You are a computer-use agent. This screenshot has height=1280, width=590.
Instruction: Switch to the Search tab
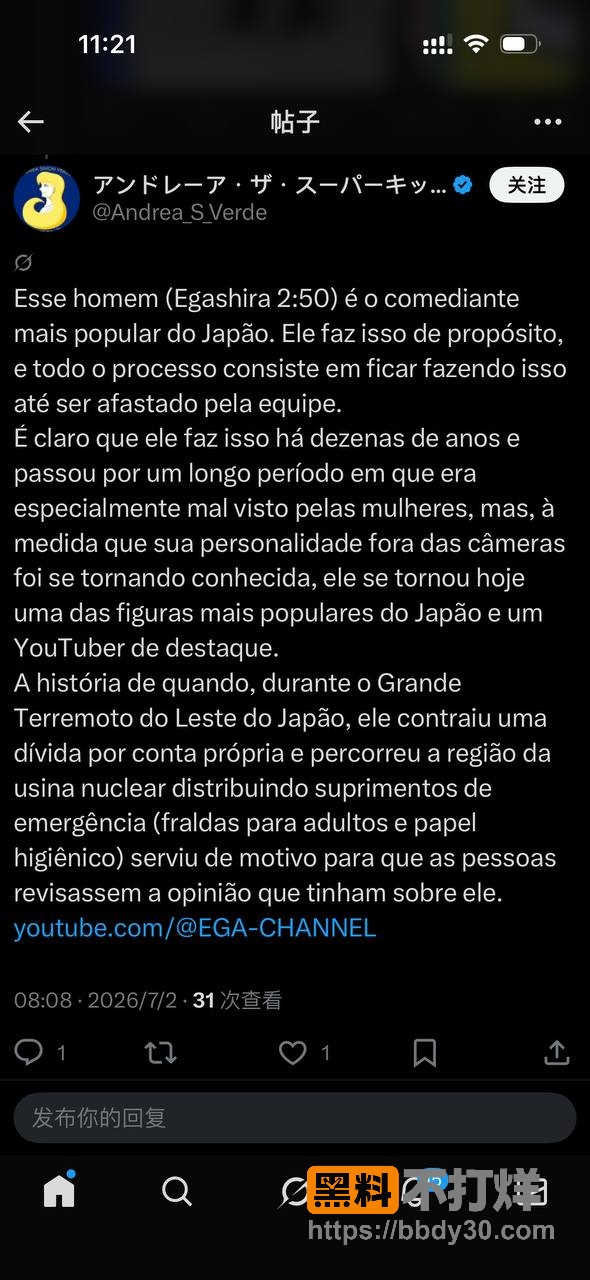176,1190
